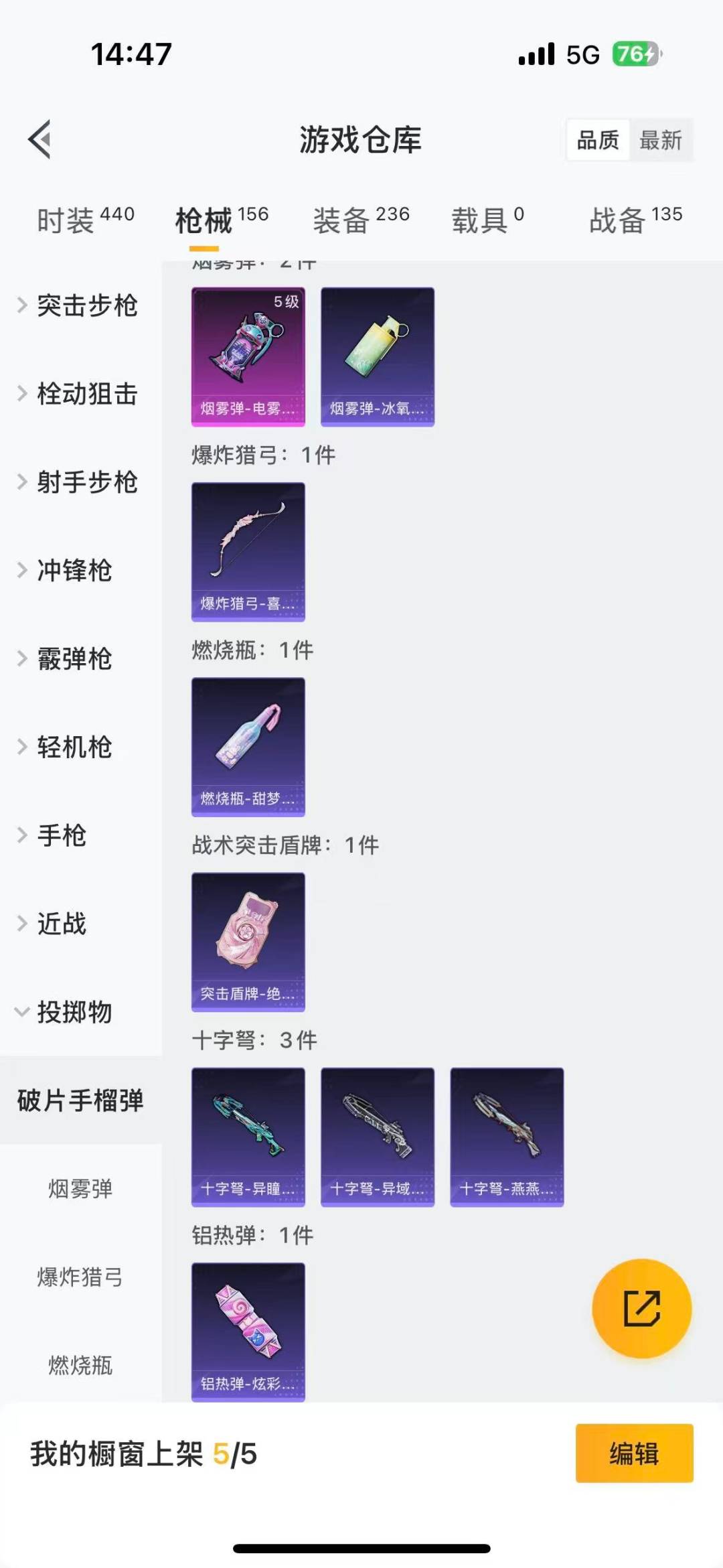Screen dimensions: 723x1568
Task: Open the 烟雾弹-电雾 level 5 item
Action: [248, 357]
